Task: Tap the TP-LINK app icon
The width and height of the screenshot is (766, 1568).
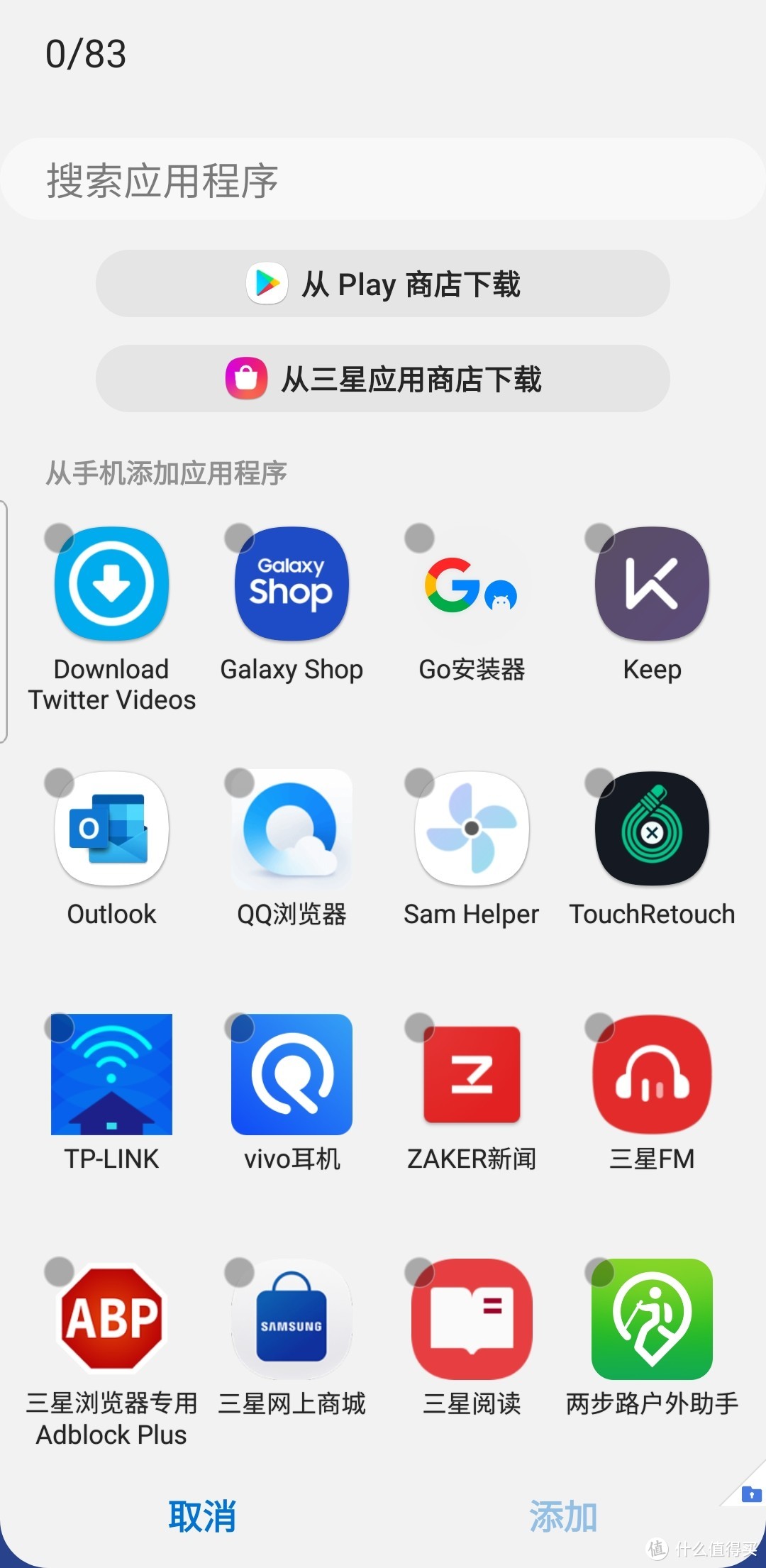Action: click(110, 1073)
